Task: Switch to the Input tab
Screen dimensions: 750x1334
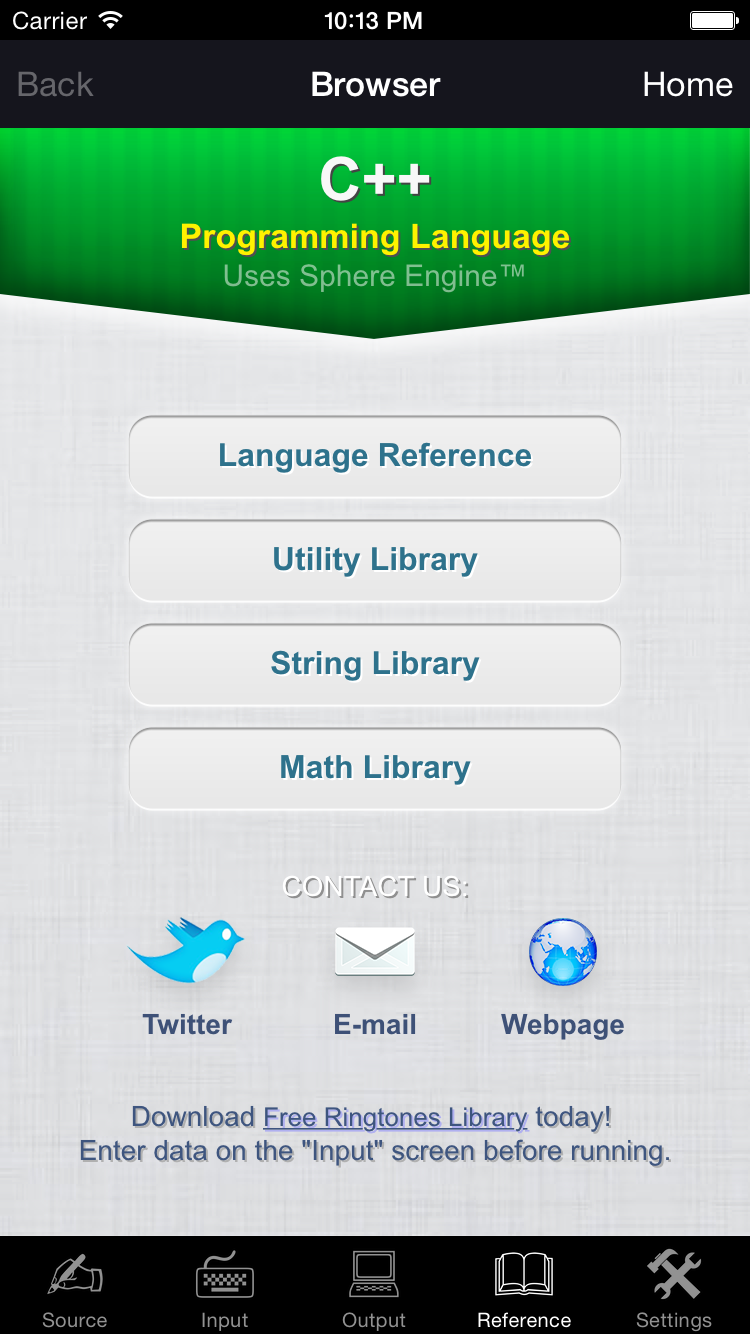Action: (x=225, y=1289)
